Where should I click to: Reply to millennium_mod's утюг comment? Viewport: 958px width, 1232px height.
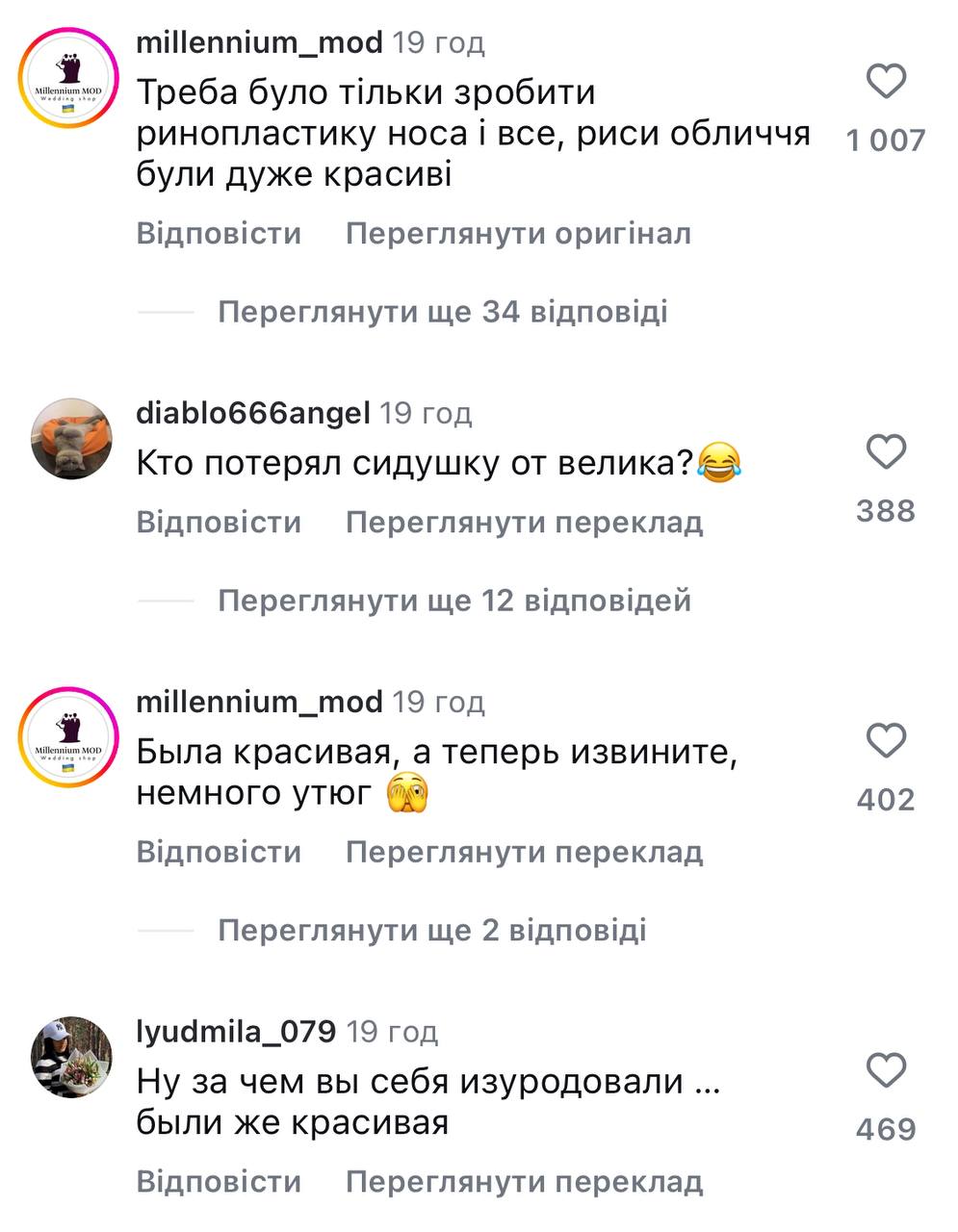[x=219, y=853]
